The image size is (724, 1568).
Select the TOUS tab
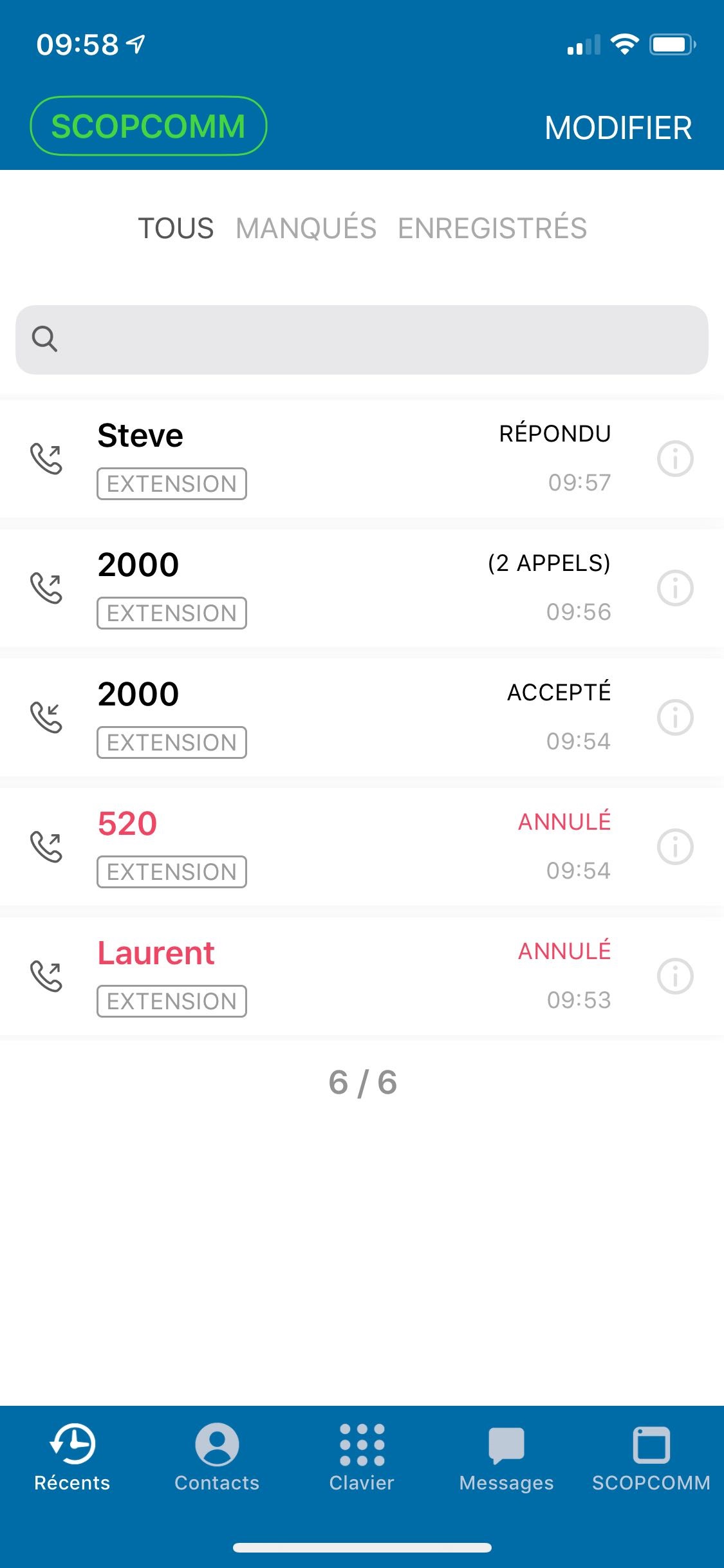pyautogui.click(x=176, y=229)
